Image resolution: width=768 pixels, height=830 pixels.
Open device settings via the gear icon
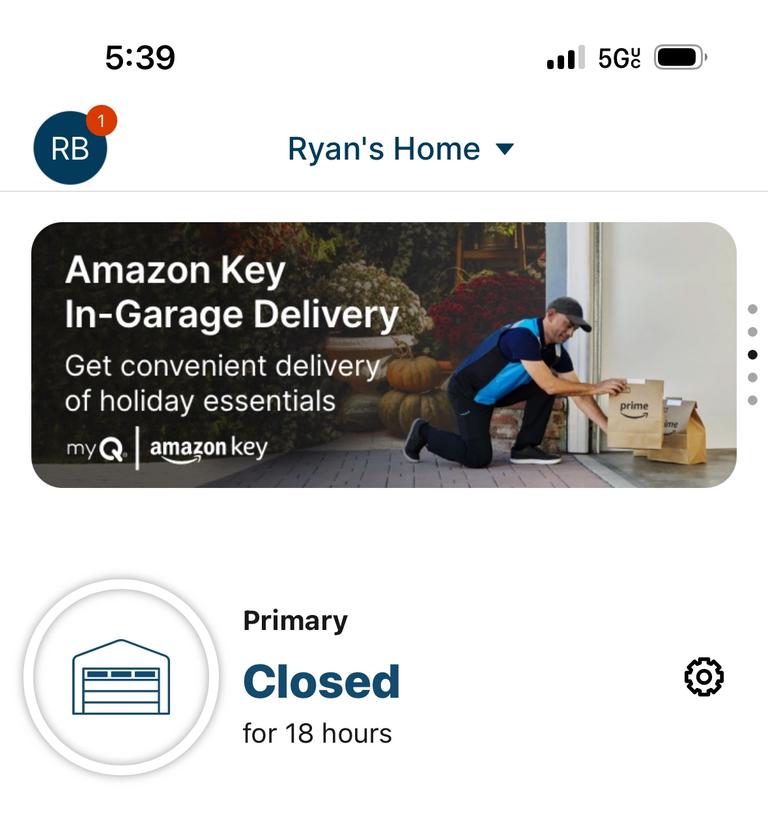coord(704,678)
